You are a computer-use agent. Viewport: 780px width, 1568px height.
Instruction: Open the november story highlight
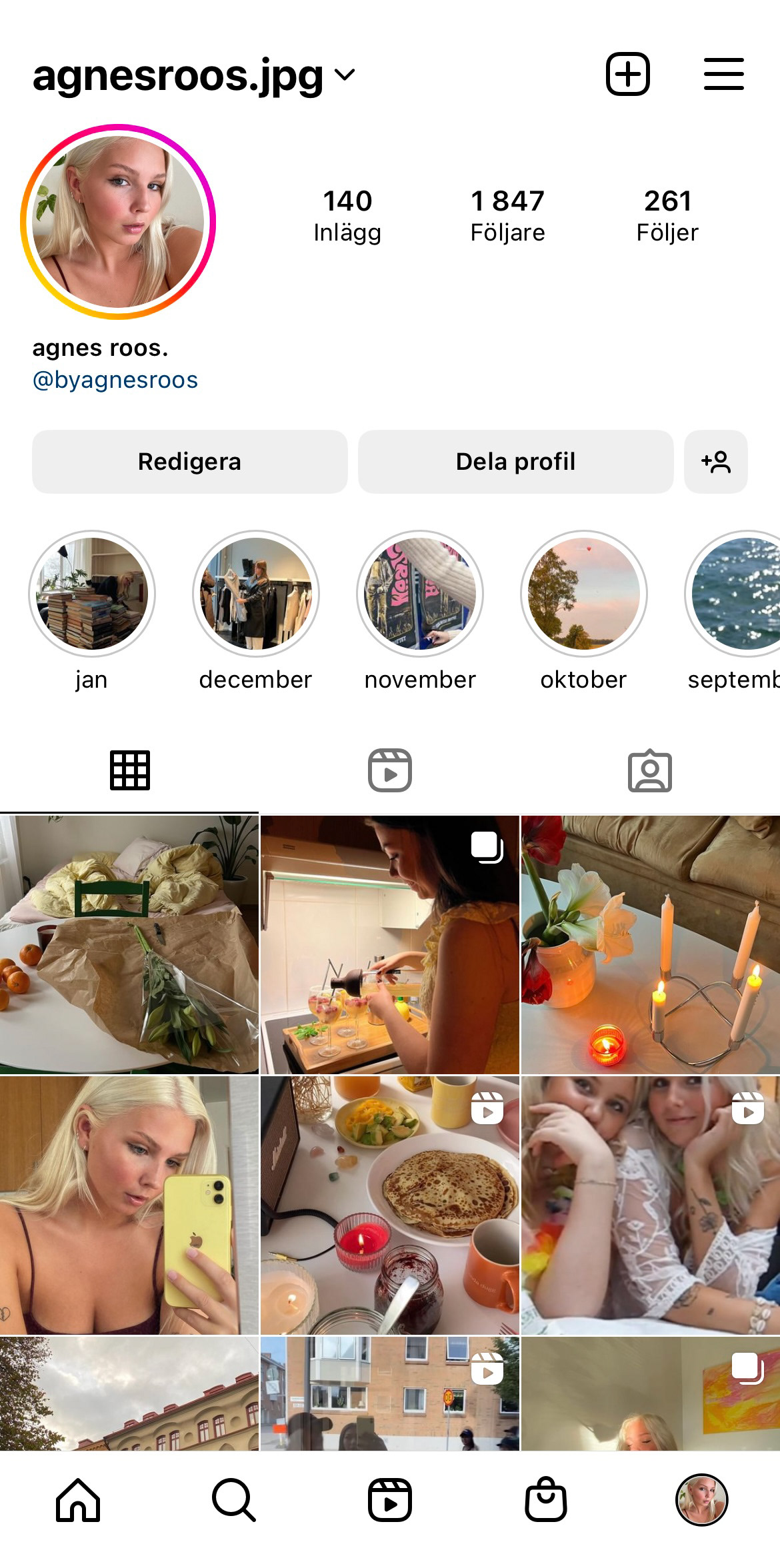[x=420, y=593]
